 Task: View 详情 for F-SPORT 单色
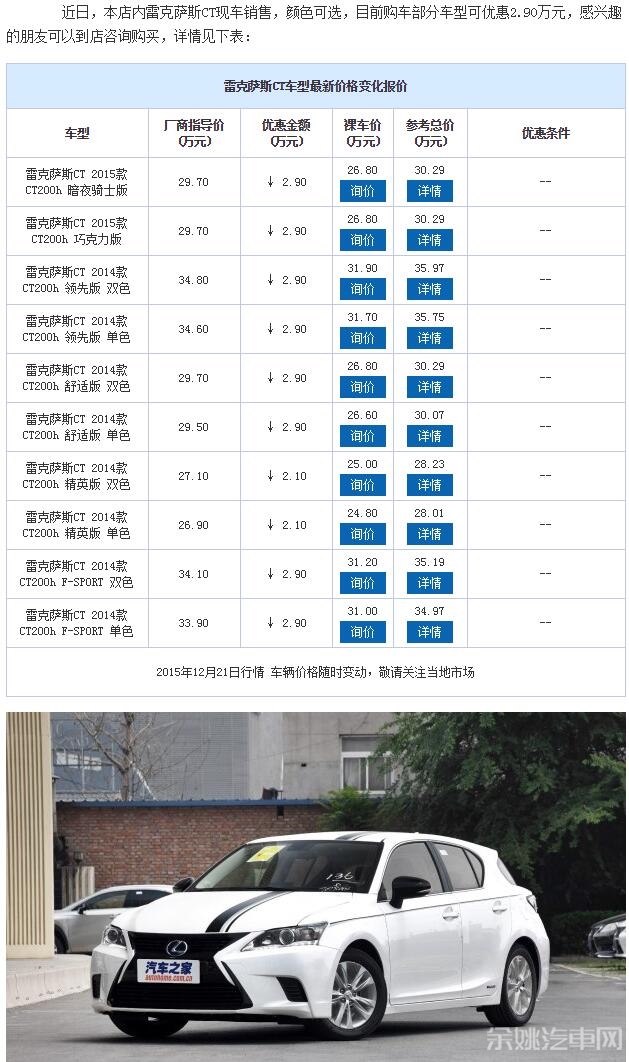pyautogui.click(x=429, y=632)
